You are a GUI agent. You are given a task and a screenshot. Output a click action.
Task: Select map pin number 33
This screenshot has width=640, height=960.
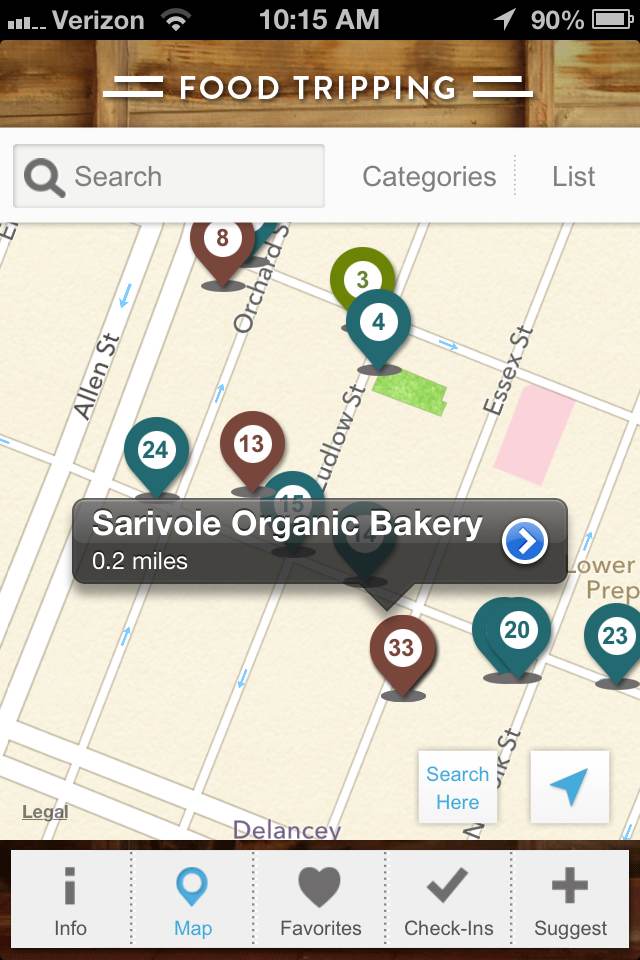tap(401, 649)
